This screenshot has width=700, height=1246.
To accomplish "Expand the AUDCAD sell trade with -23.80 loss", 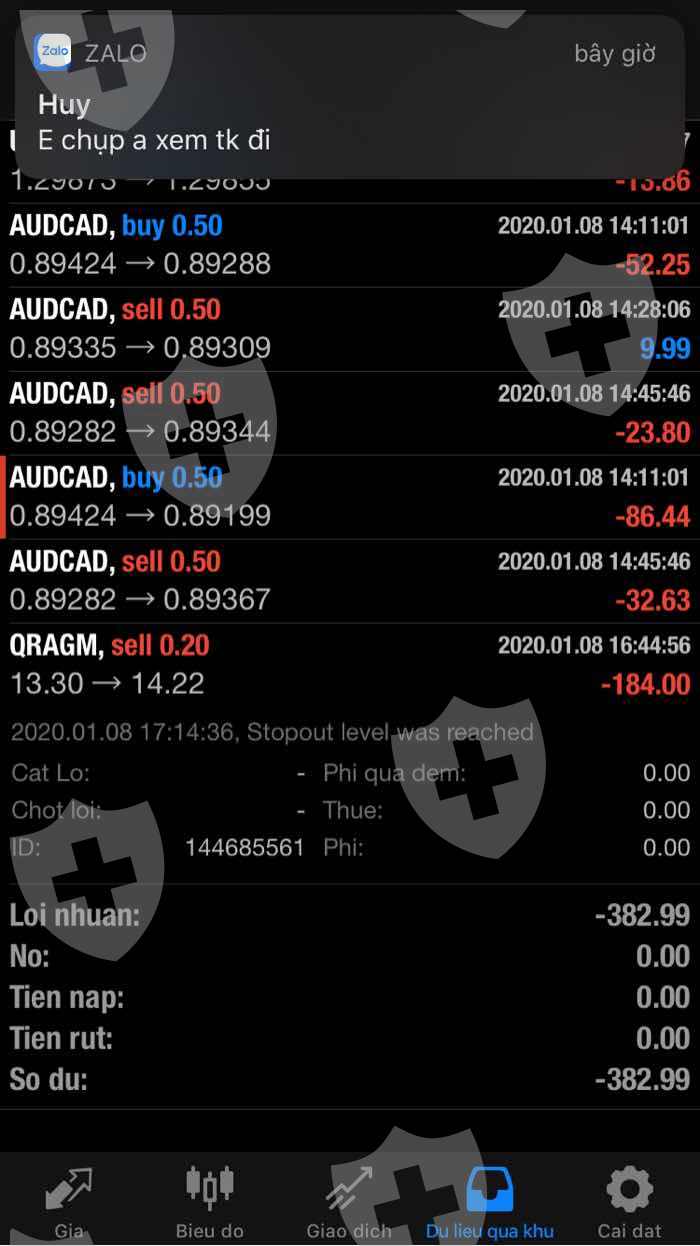I will [349, 414].
